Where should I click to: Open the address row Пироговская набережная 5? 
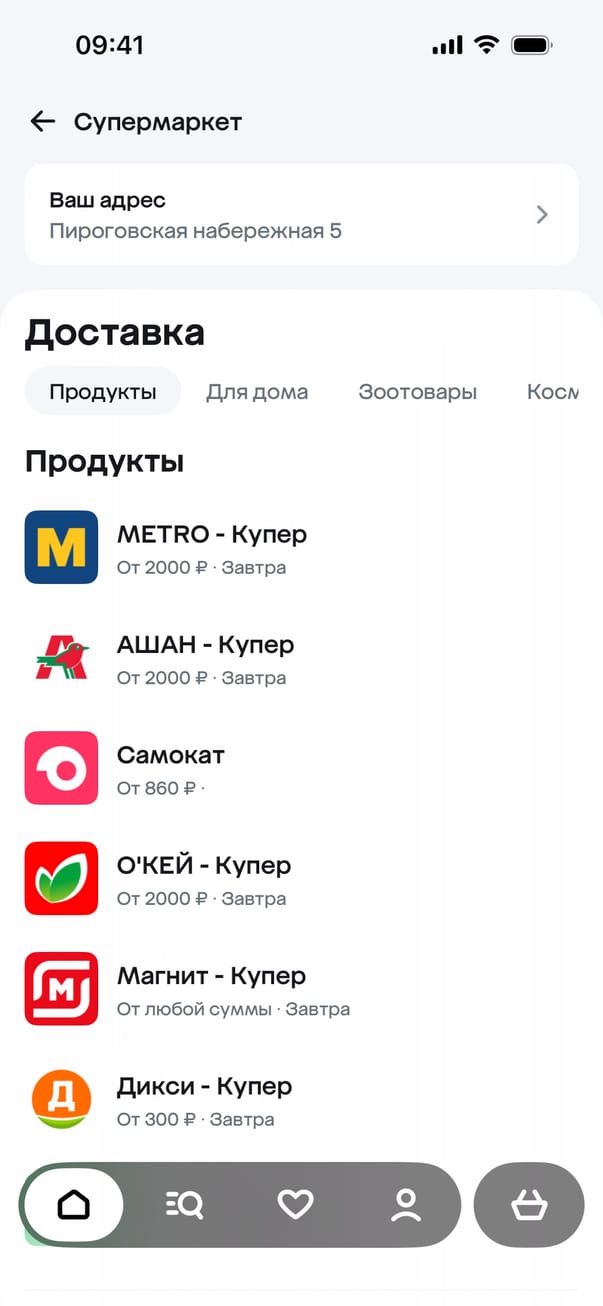pyautogui.click(x=301, y=215)
